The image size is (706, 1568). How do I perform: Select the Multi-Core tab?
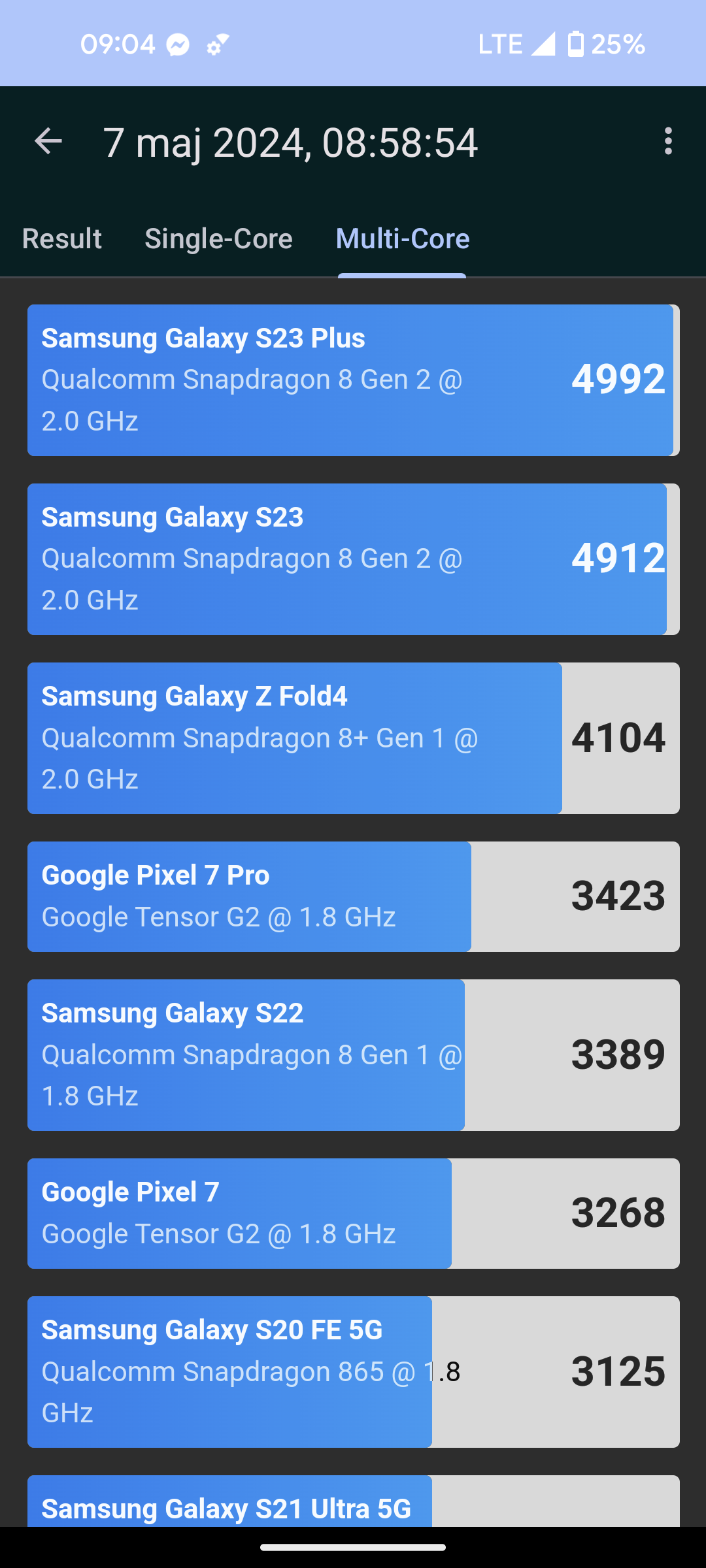point(402,239)
